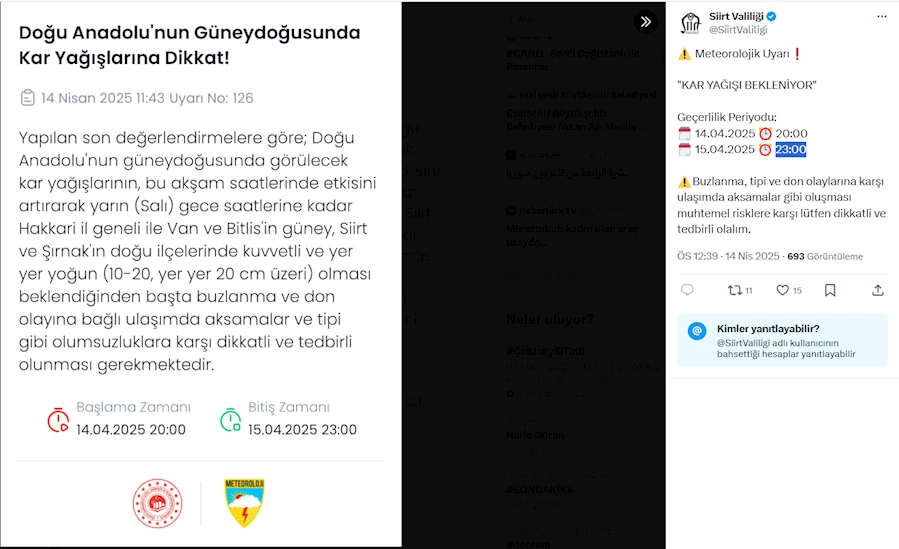The width and height of the screenshot is (899, 549).
Task: Retweet the meteorological warning post
Action: (x=734, y=290)
